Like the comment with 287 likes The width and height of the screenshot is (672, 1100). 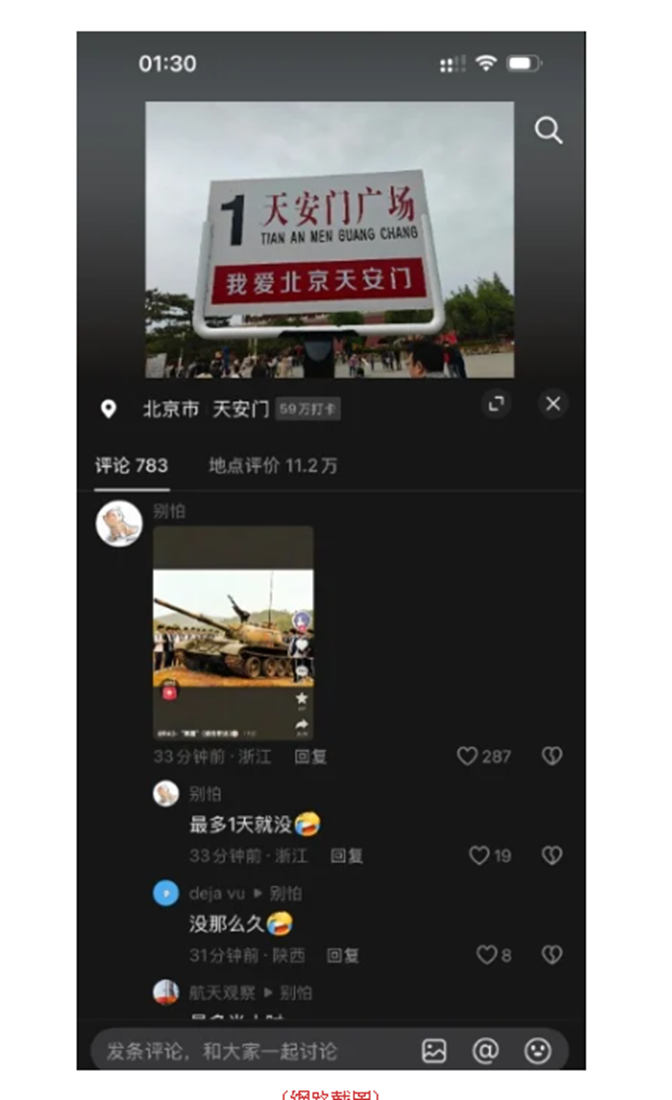tap(484, 756)
